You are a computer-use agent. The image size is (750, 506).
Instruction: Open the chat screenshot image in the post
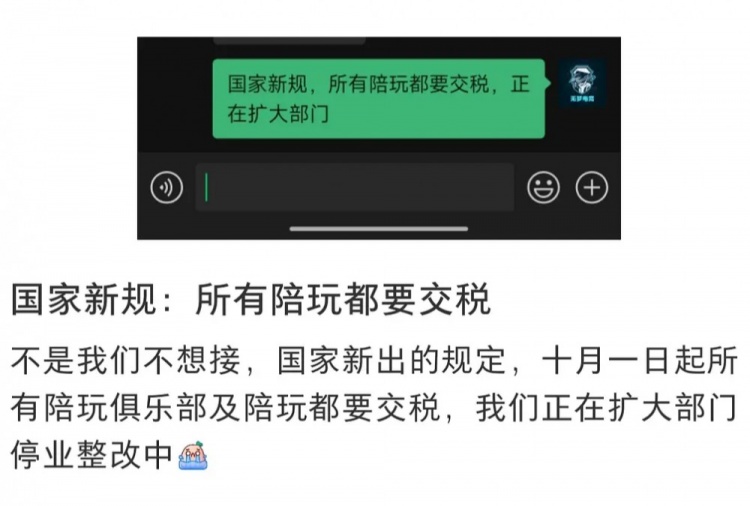[378, 137]
